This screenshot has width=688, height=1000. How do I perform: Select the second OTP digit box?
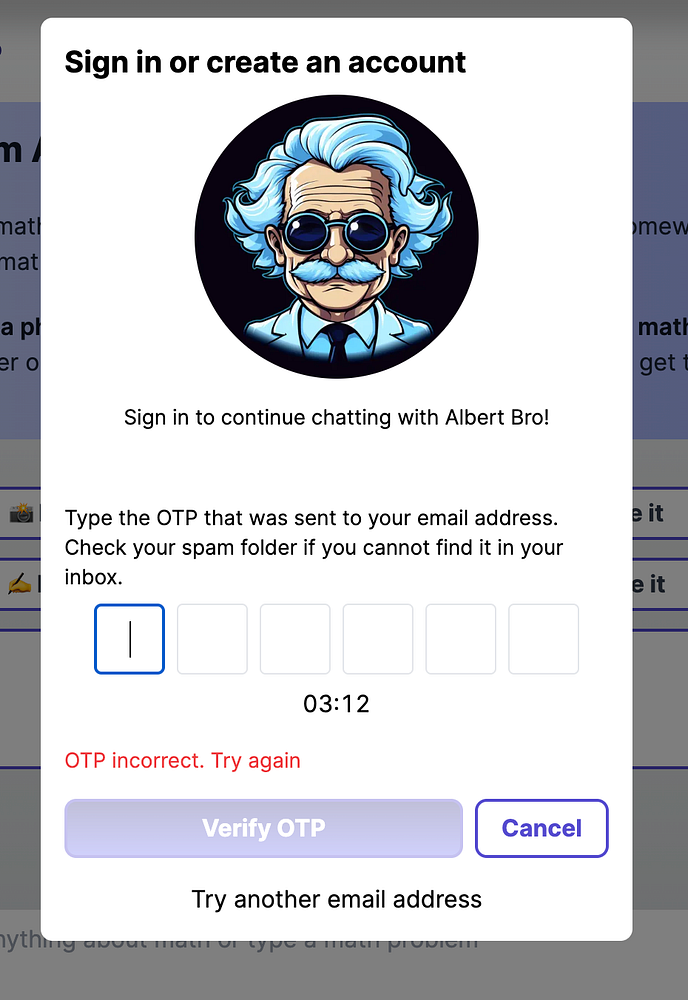(212, 639)
